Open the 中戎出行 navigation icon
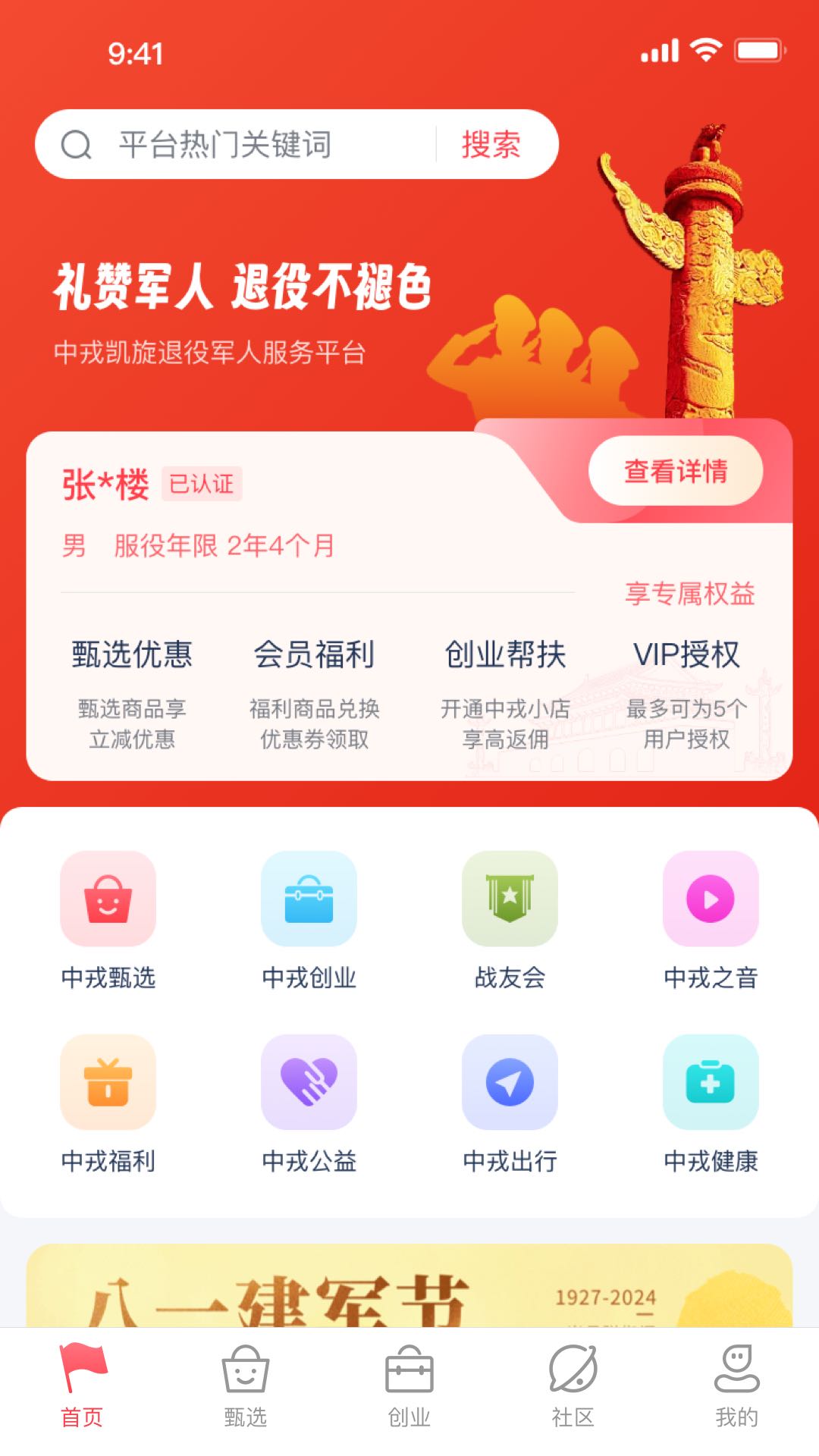The image size is (819, 1456). tap(510, 1083)
